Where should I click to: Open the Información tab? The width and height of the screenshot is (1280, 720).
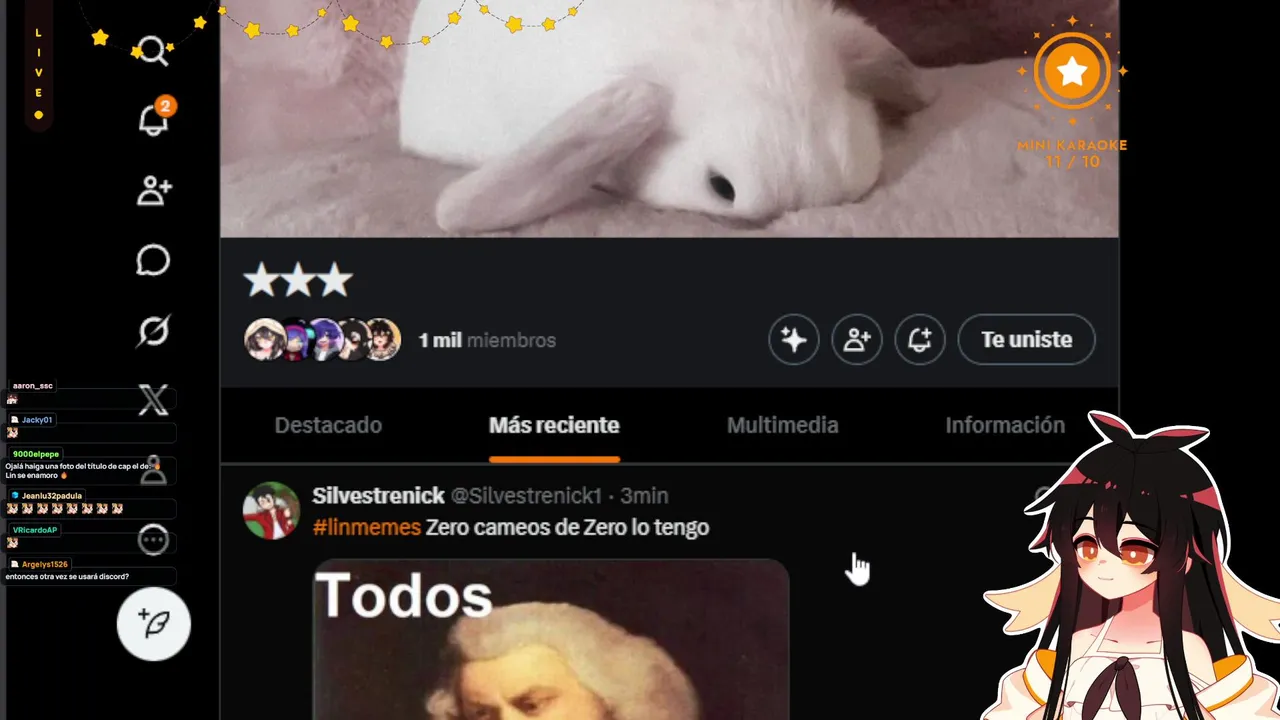tap(1004, 426)
